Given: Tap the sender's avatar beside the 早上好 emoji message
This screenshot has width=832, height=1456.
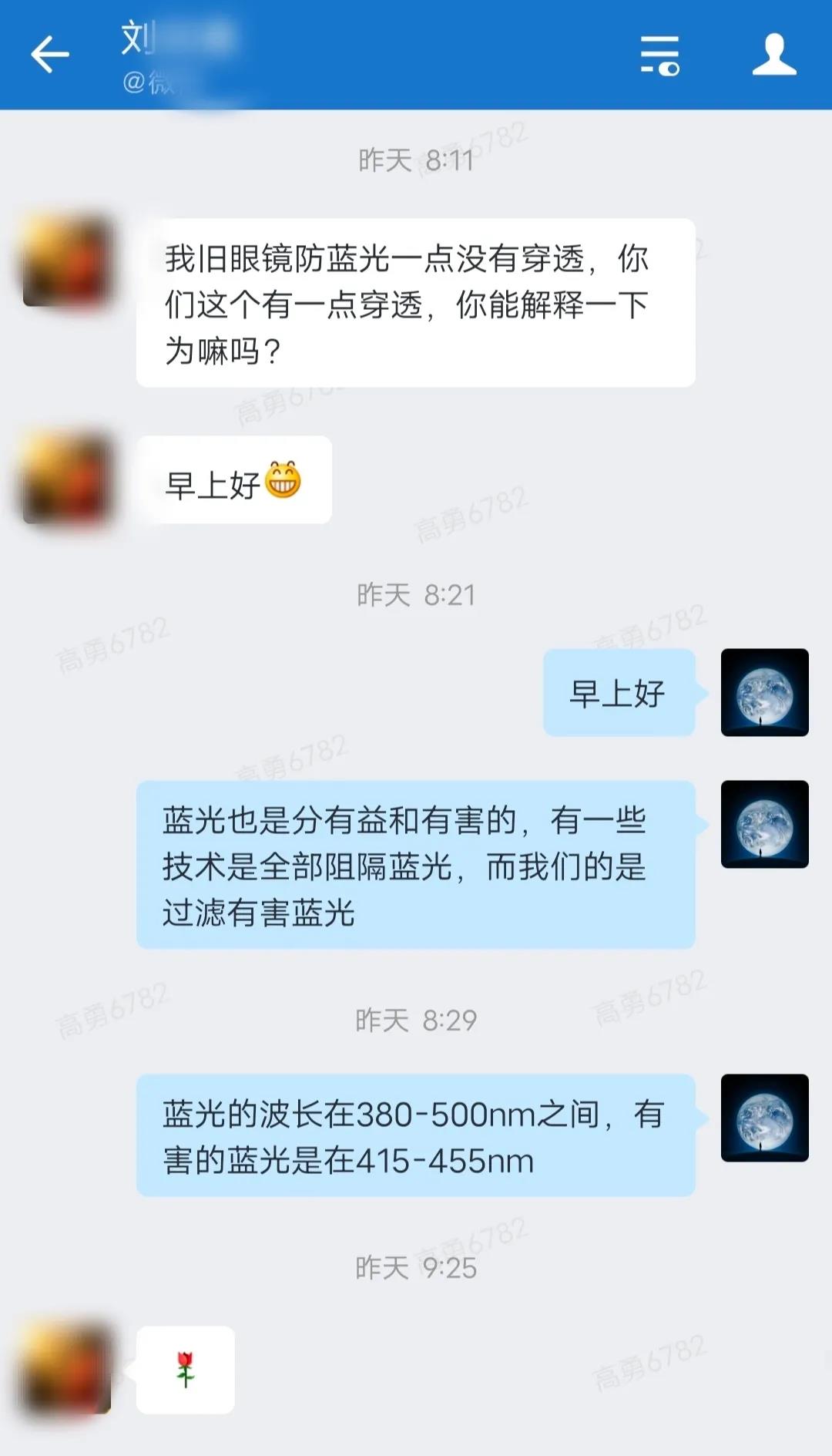Looking at the screenshot, I should coord(68,479).
